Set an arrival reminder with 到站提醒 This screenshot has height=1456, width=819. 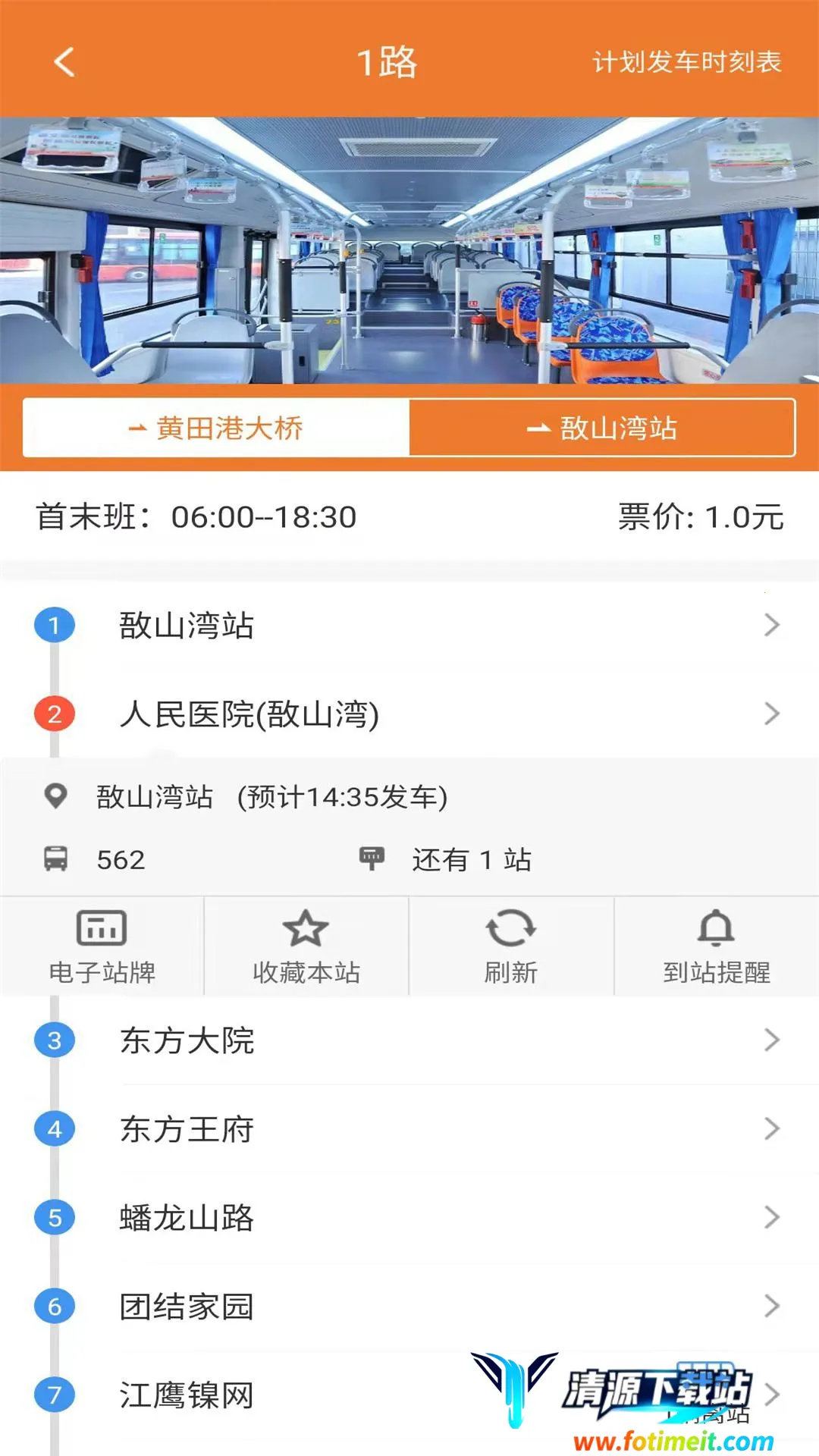(x=717, y=946)
